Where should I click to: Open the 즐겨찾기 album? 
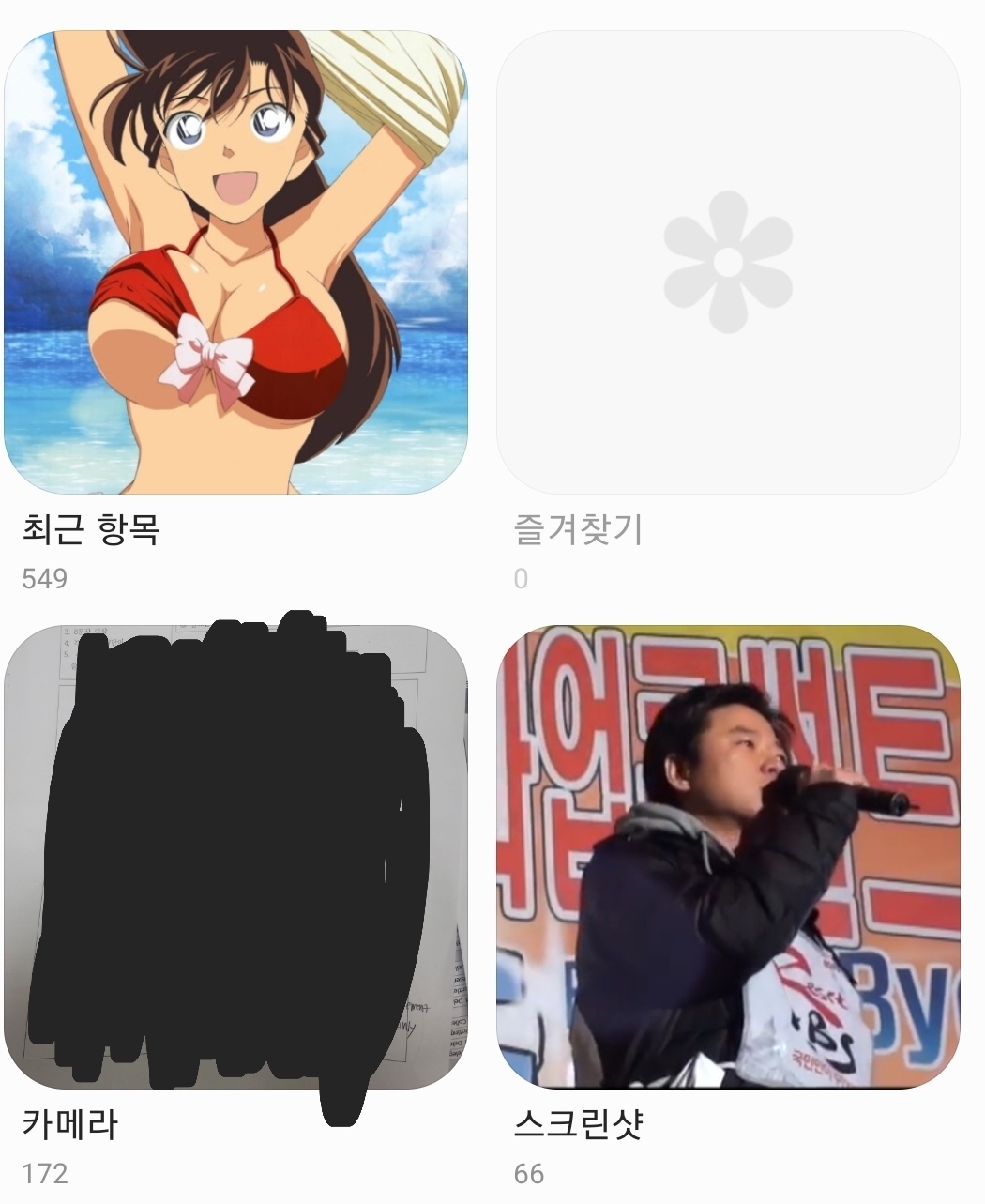[x=728, y=263]
